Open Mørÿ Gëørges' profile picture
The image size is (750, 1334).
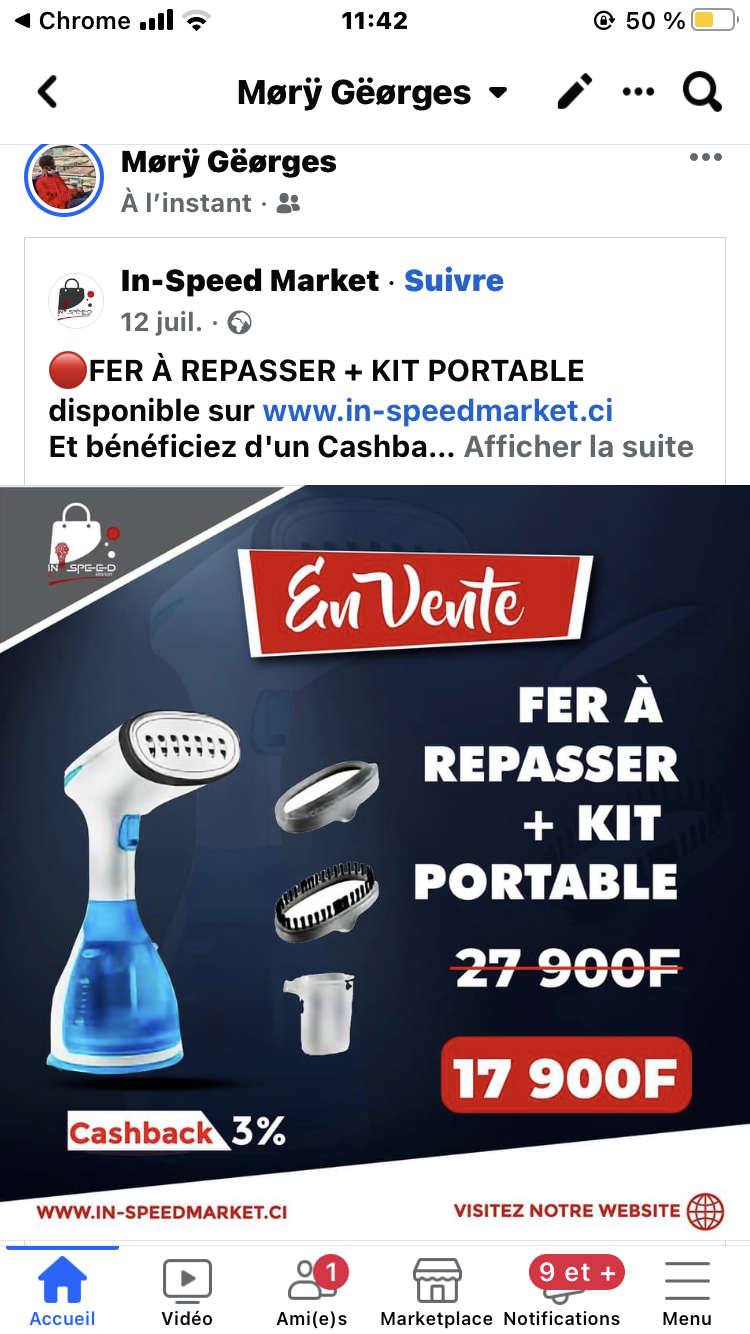pyautogui.click(x=64, y=177)
